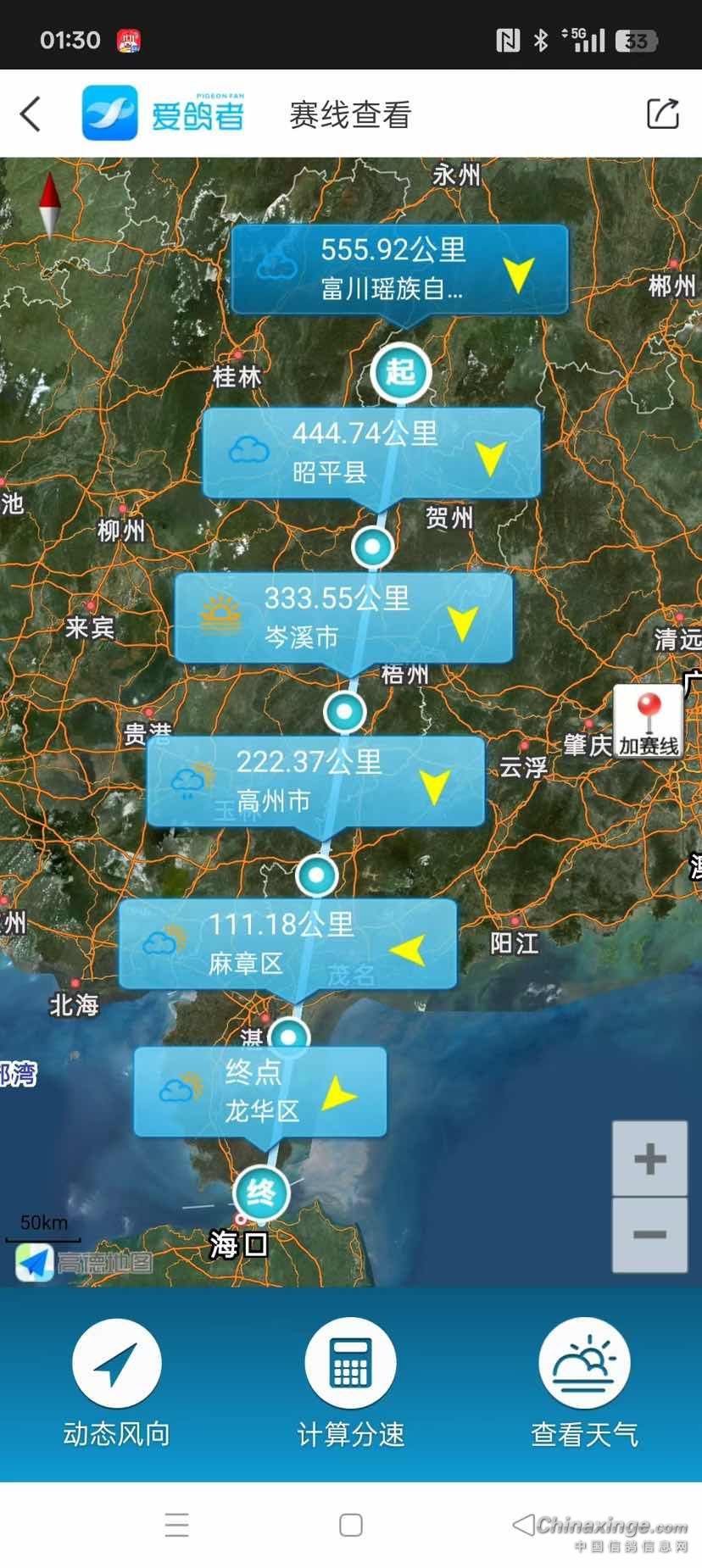Share this race route
The height and width of the screenshot is (1568, 702).
point(662,114)
